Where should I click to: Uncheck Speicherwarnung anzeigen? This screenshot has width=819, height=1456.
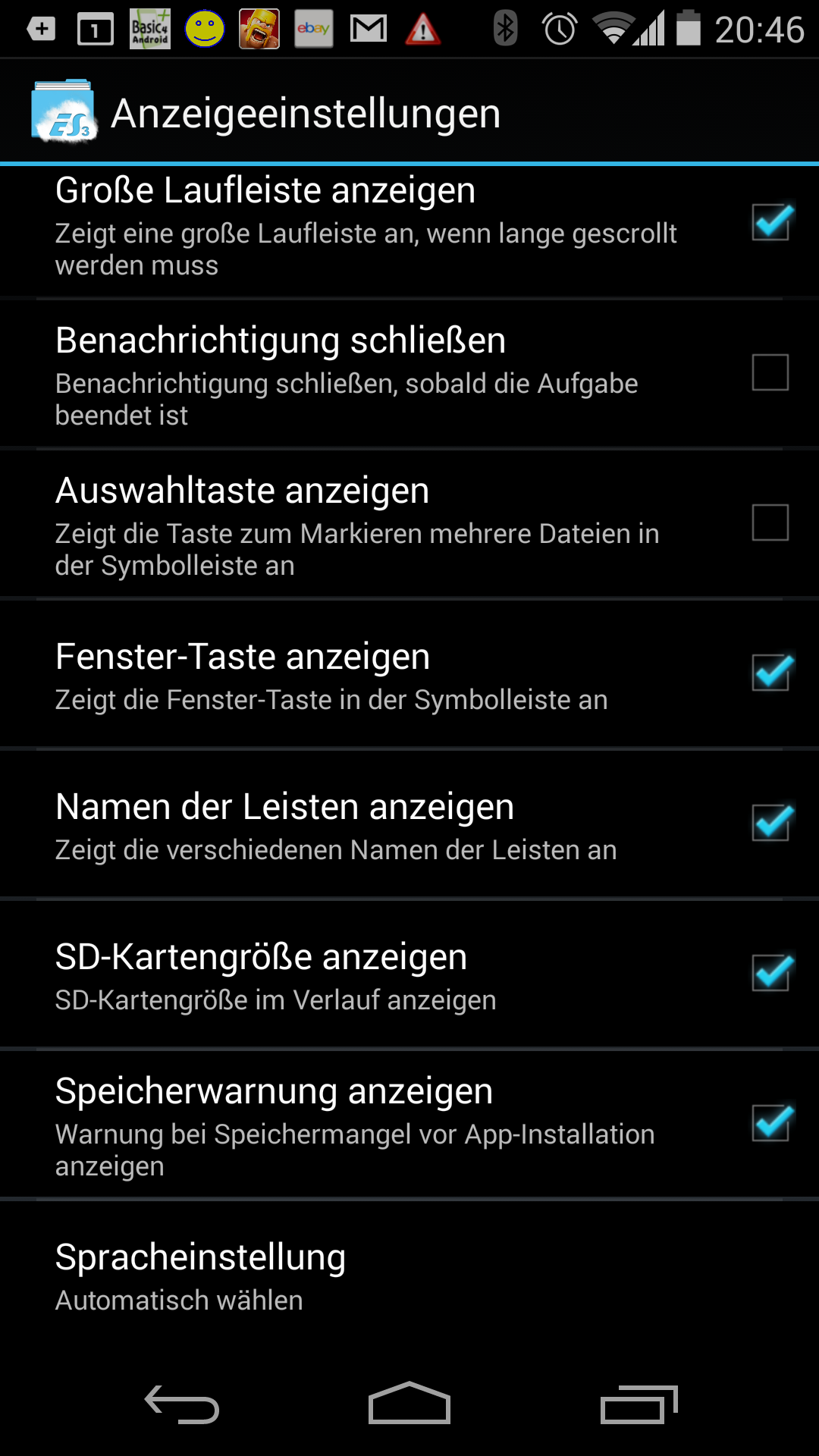click(770, 1123)
